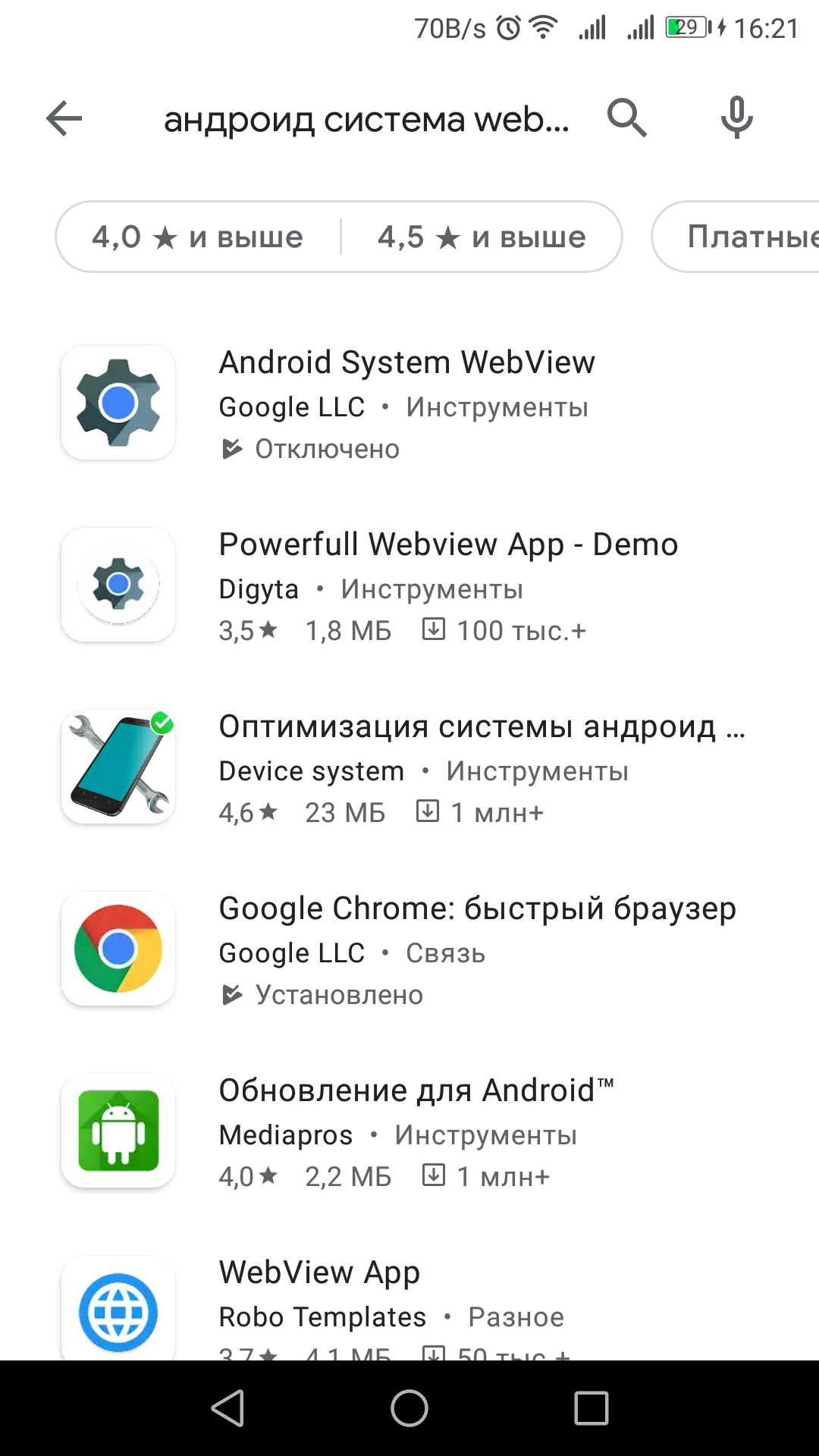Open Google Chrome: быстрый браузер
The width and height of the screenshot is (819, 1456).
pyautogui.click(x=409, y=949)
